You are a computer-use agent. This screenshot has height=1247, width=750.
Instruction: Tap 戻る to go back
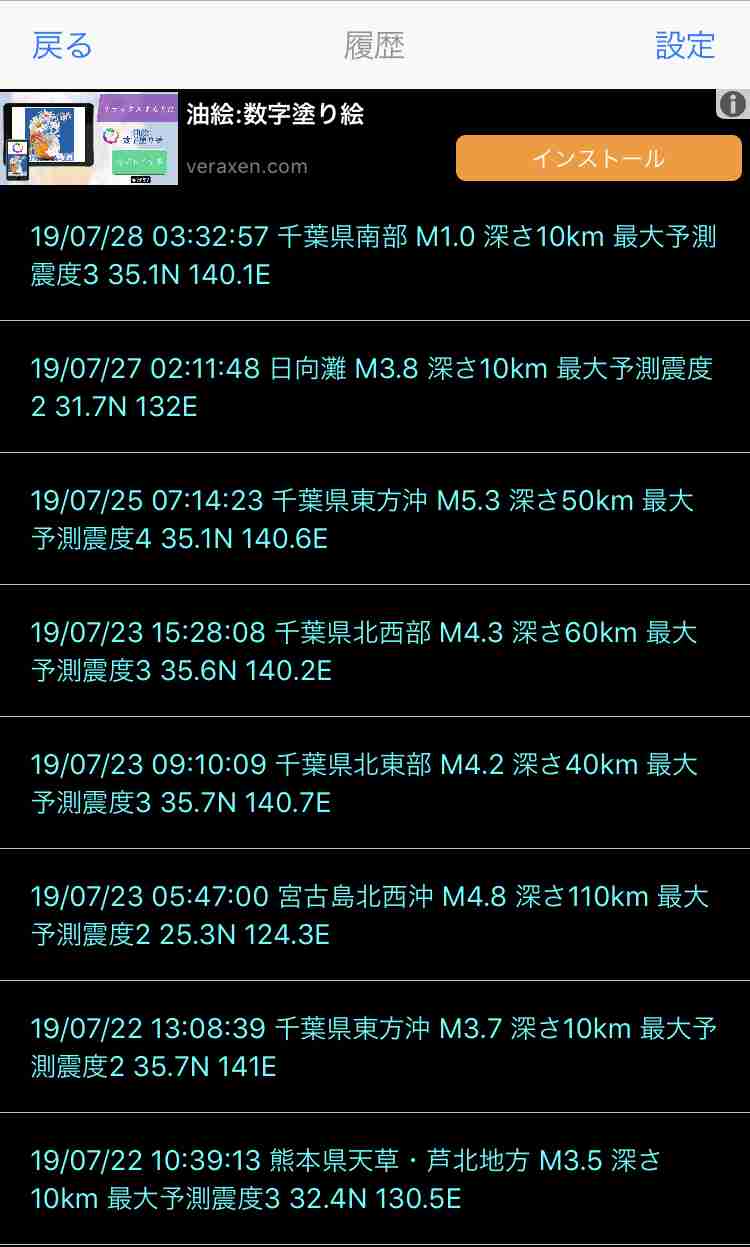[62, 45]
